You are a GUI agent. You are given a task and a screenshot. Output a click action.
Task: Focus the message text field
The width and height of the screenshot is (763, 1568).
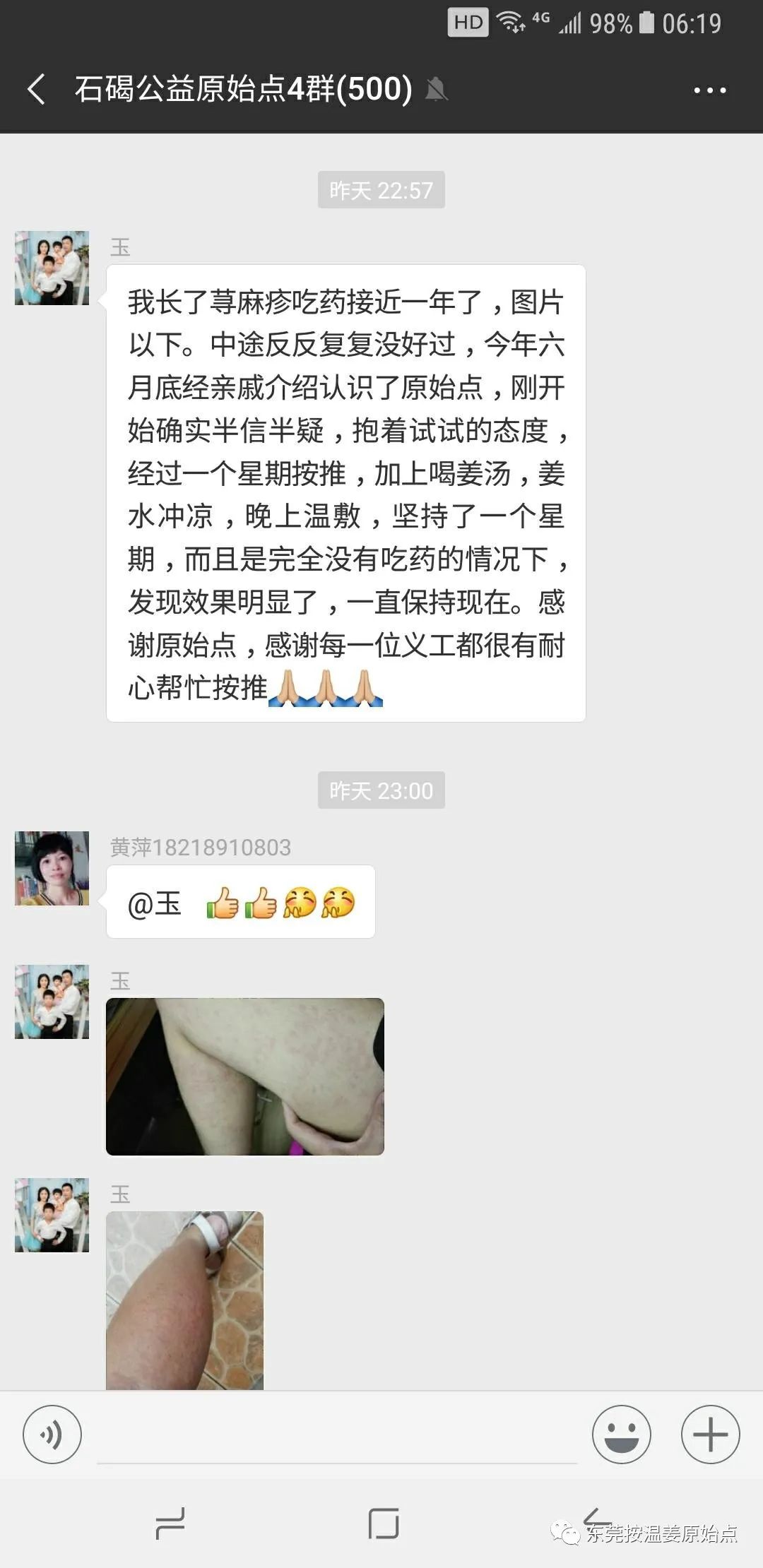pos(337,1436)
